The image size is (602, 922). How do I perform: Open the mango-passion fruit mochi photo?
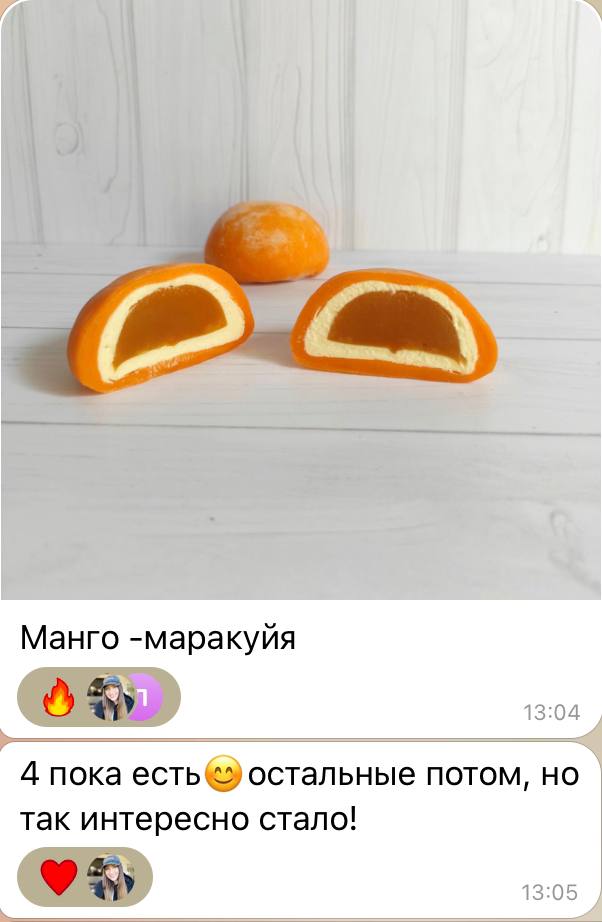[x=300, y=300]
